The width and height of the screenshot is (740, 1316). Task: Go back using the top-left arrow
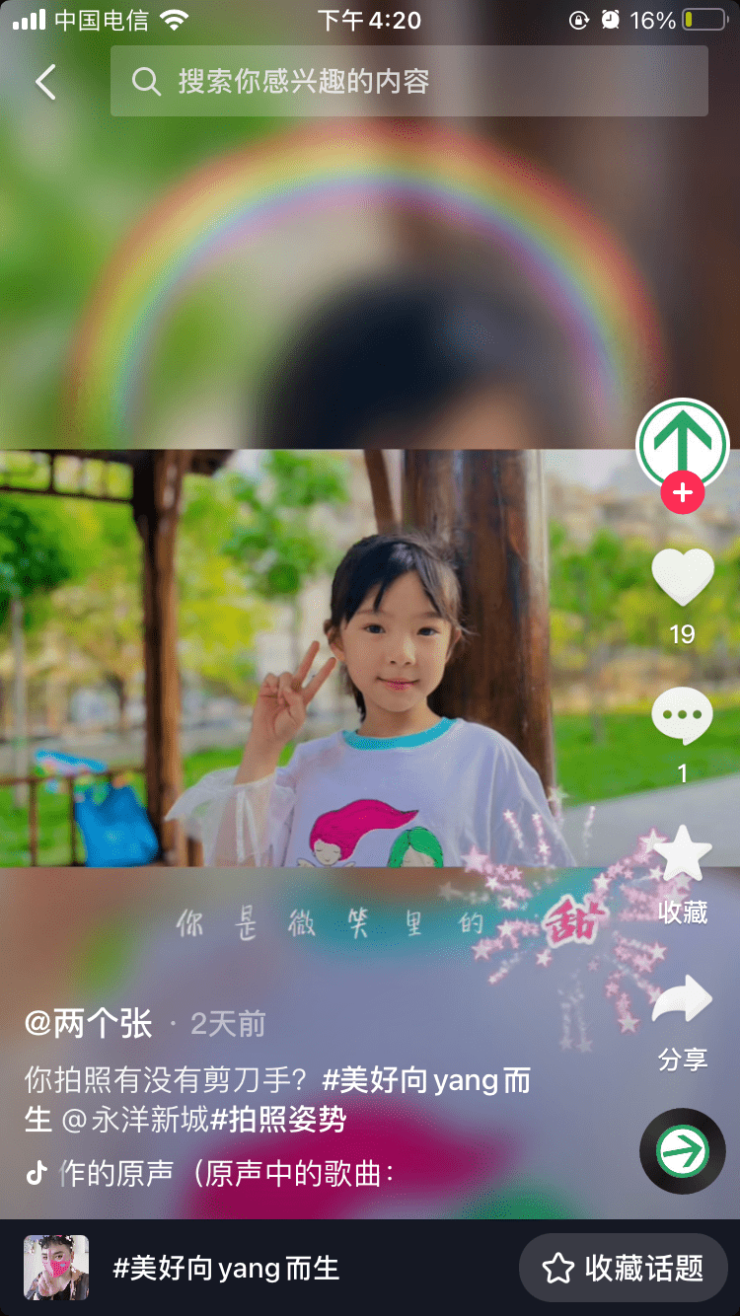pyautogui.click(x=46, y=81)
